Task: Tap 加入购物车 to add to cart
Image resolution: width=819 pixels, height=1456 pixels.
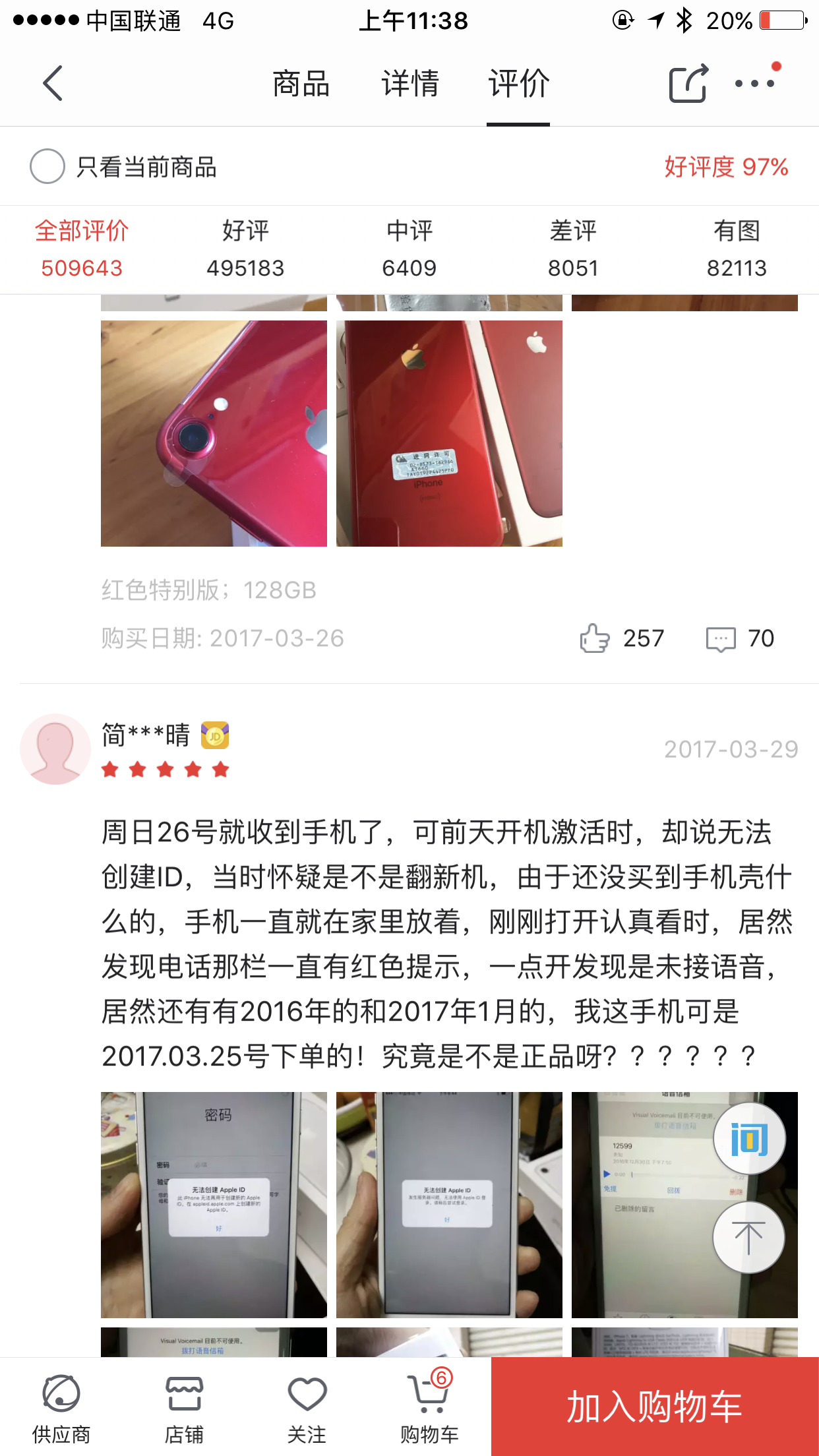Action: (655, 1407)
